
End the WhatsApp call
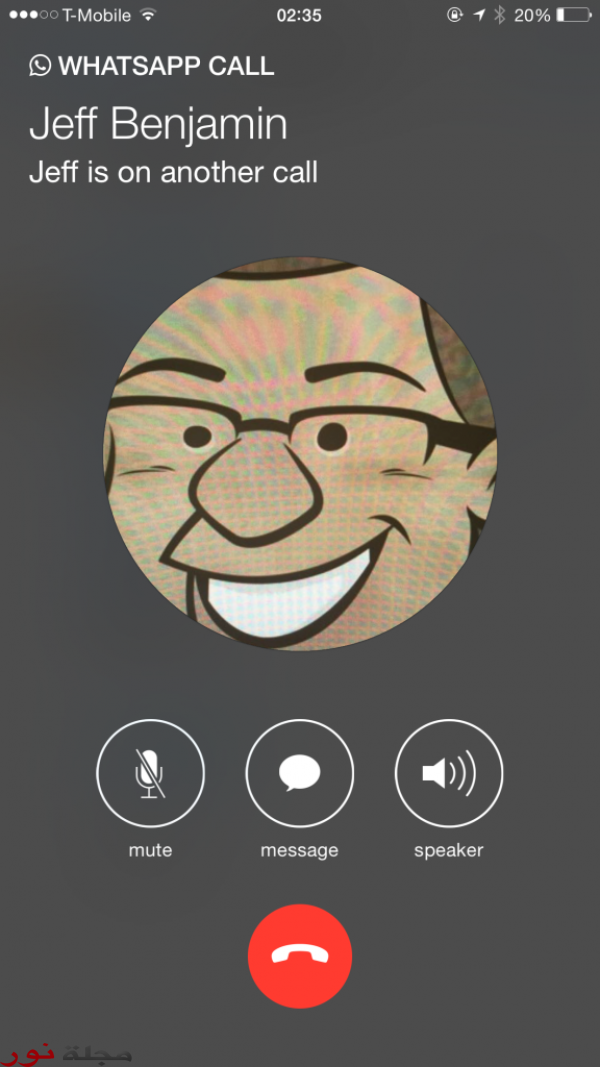coord(300,956)
